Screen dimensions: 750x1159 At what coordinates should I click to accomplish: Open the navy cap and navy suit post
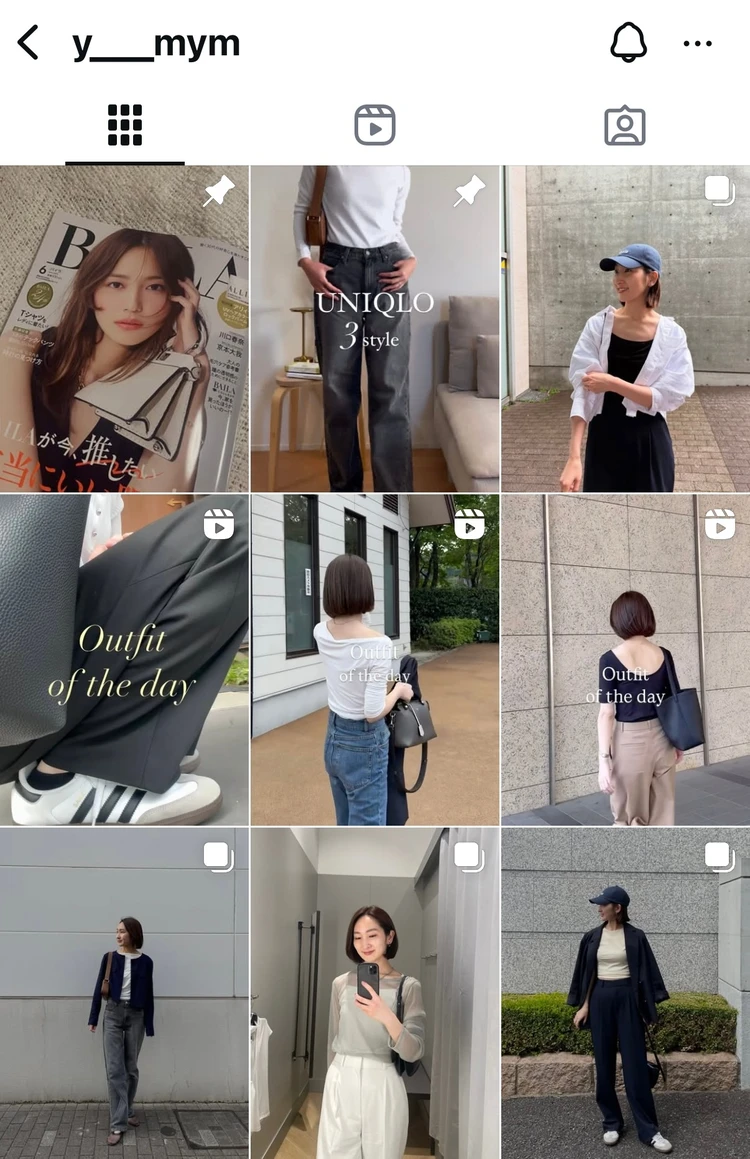[626, 992]
